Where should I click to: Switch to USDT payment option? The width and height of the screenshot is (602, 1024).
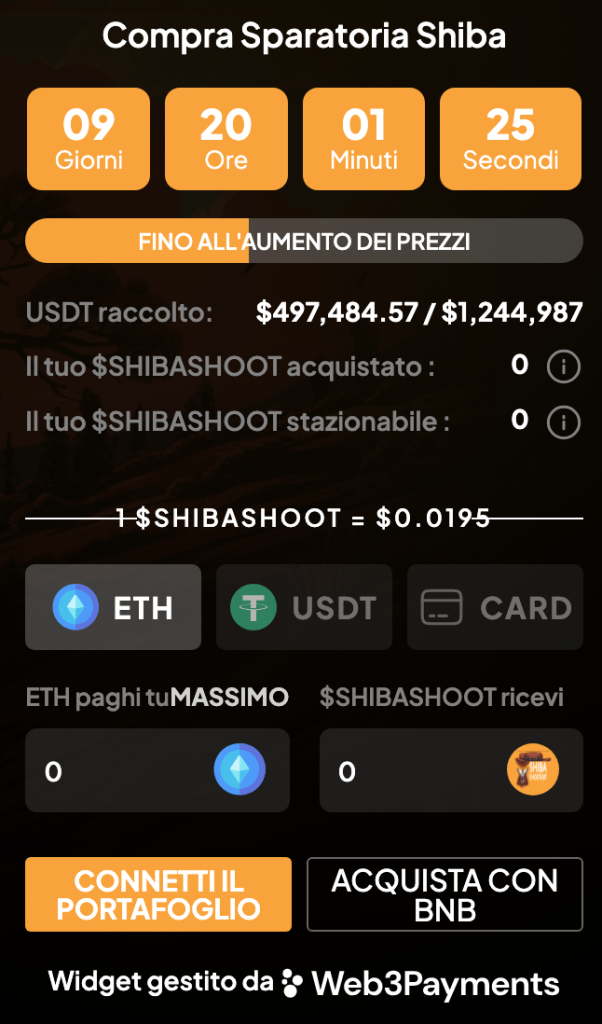(304, 607)
